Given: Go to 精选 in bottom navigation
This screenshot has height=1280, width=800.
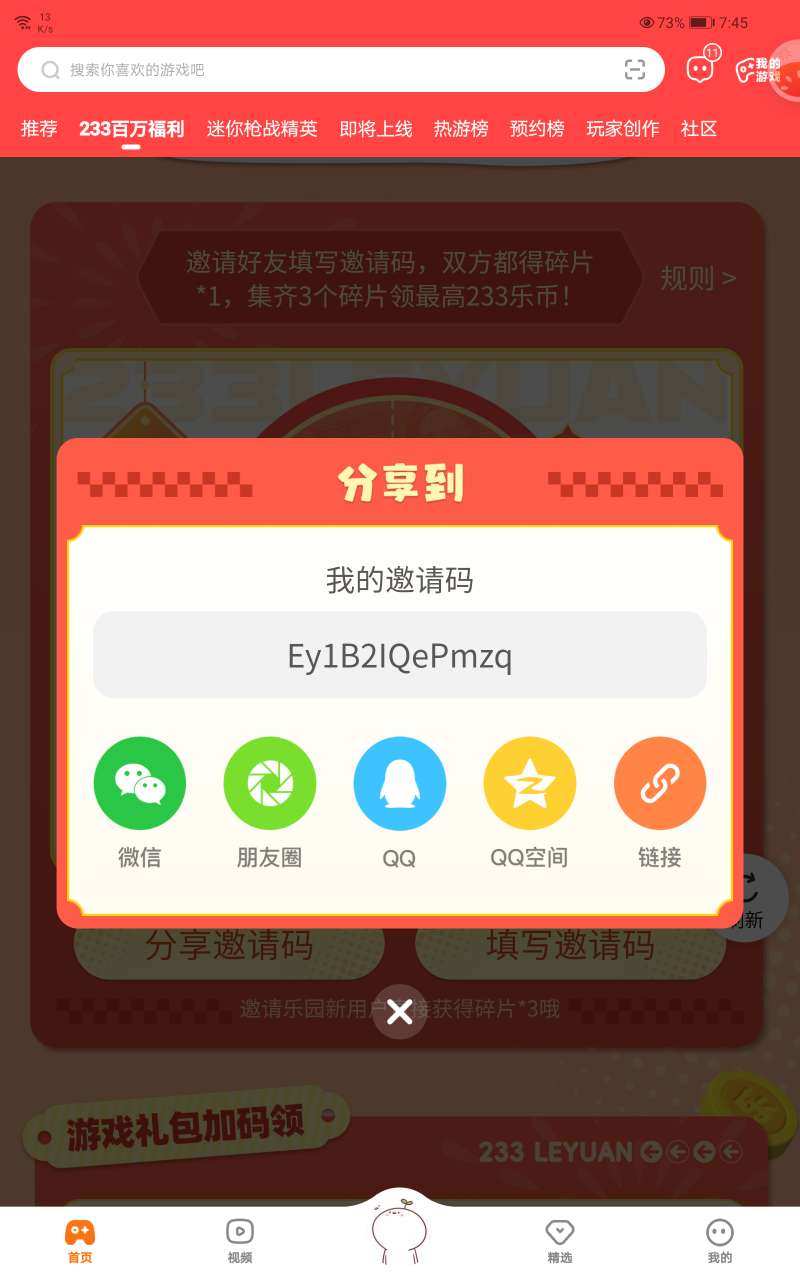Looking at the screenshot, I should (x=560, y=1241).
